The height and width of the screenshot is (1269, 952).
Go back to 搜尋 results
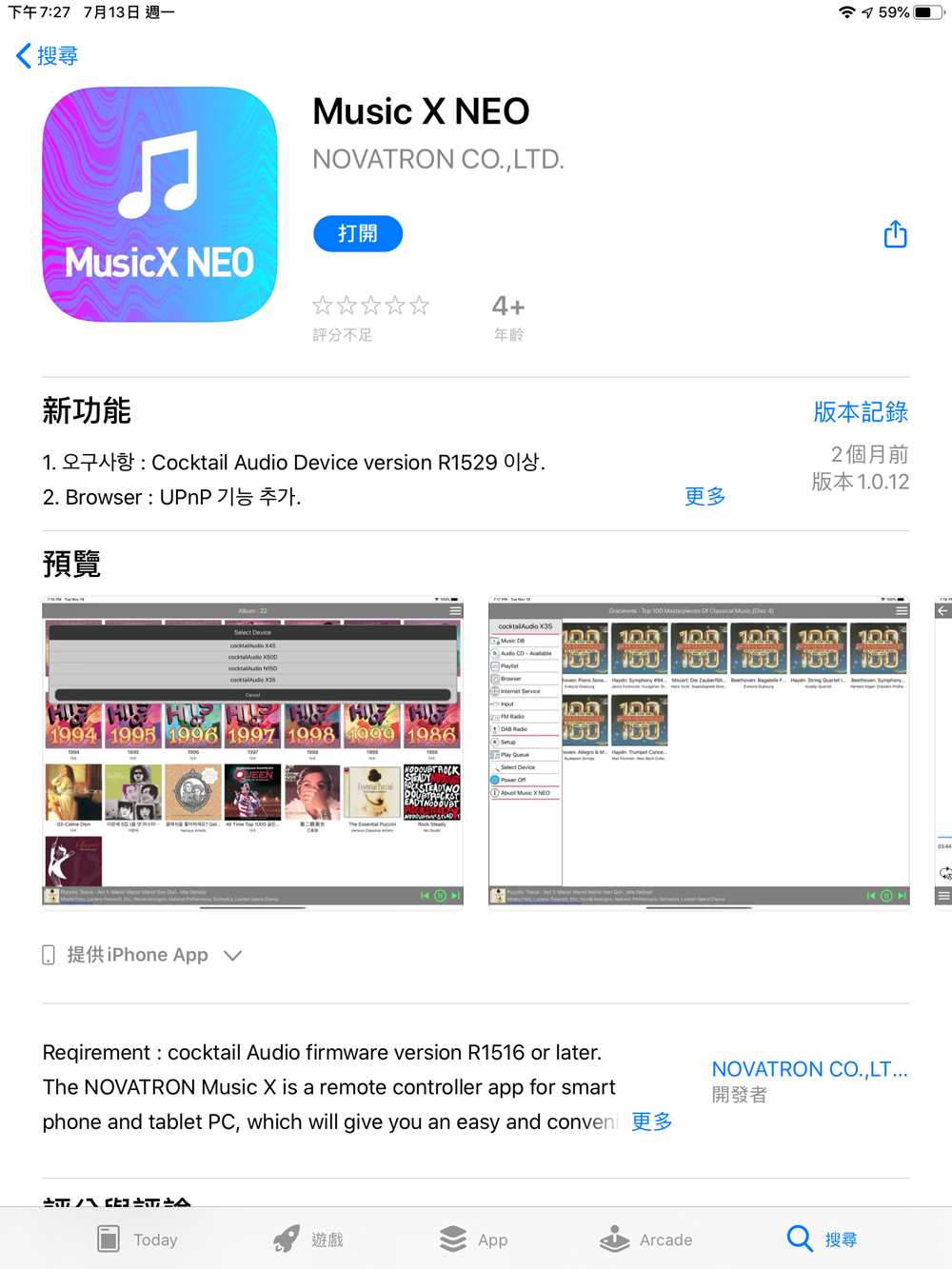48,56
